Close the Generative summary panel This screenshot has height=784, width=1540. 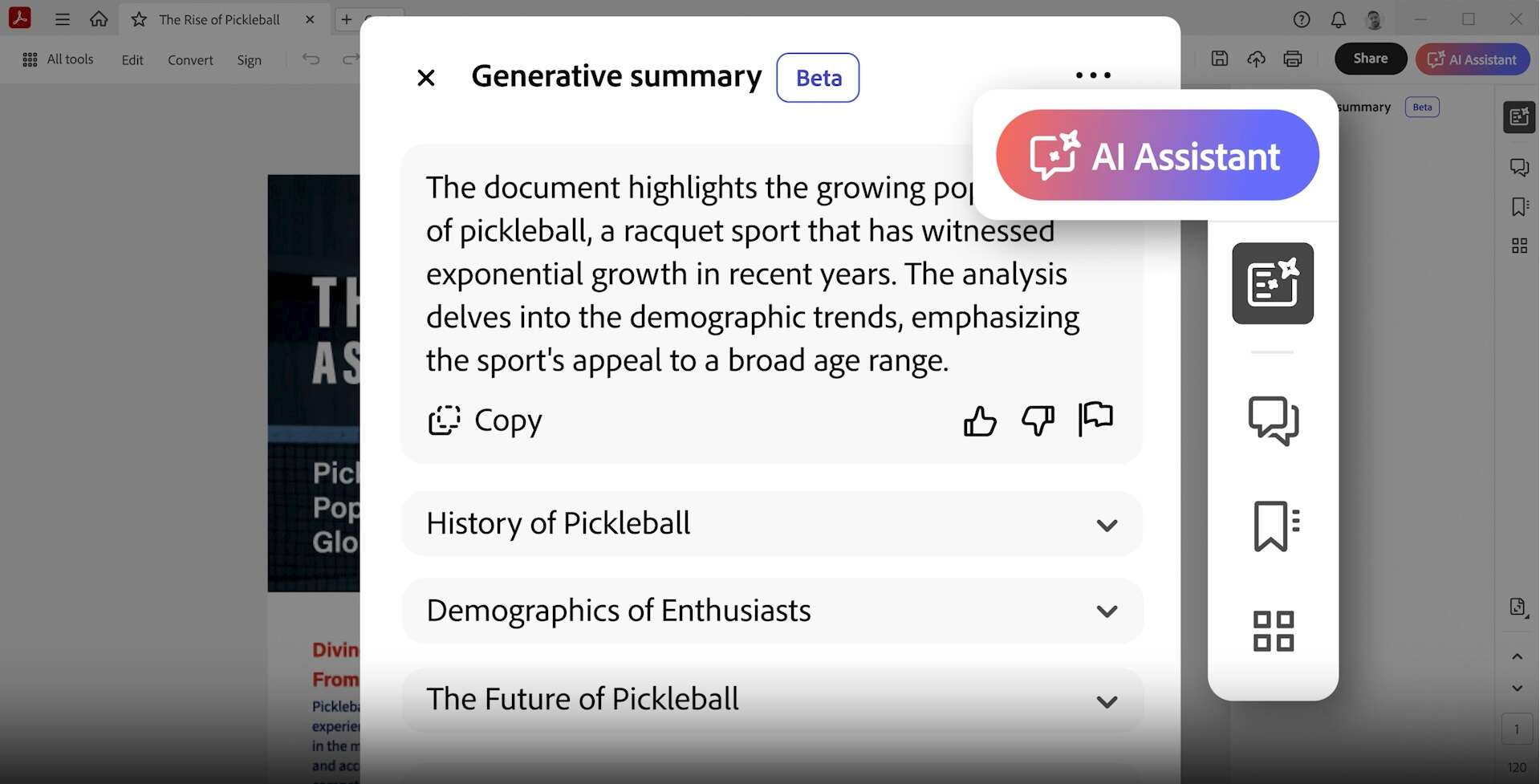425,78
